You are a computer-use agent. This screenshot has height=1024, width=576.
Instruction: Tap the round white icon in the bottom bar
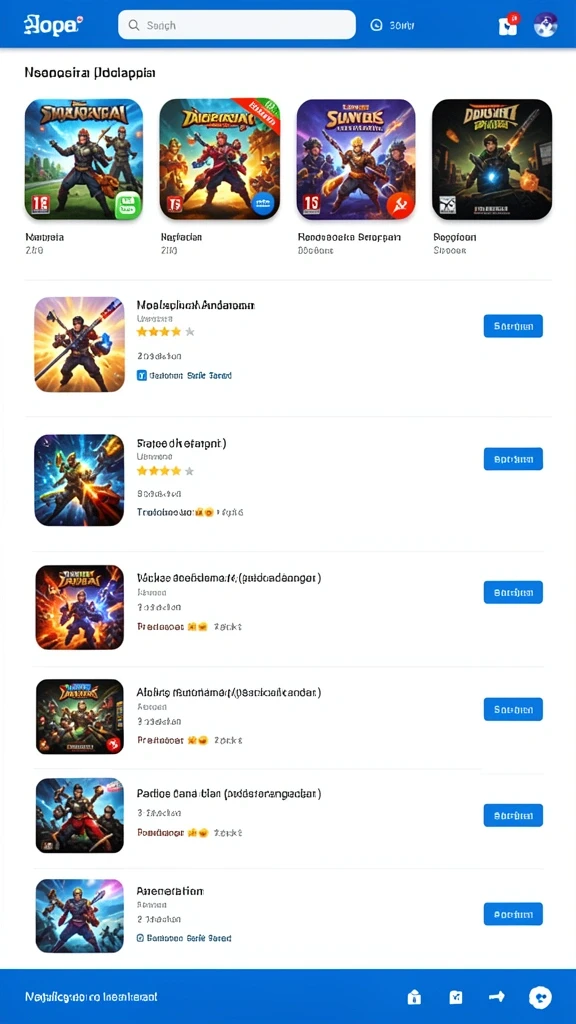coord(540,997)
